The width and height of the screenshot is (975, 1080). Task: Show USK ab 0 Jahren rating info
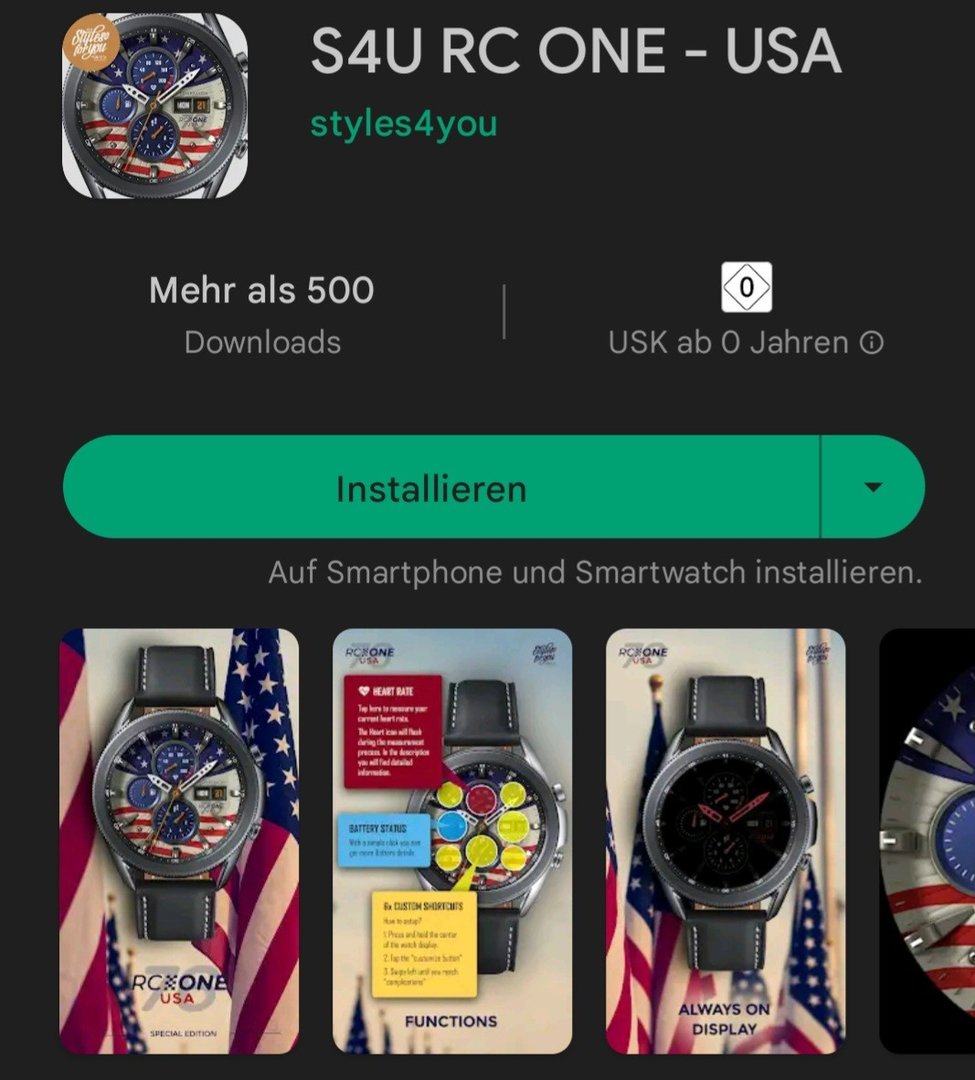[872, 343]
